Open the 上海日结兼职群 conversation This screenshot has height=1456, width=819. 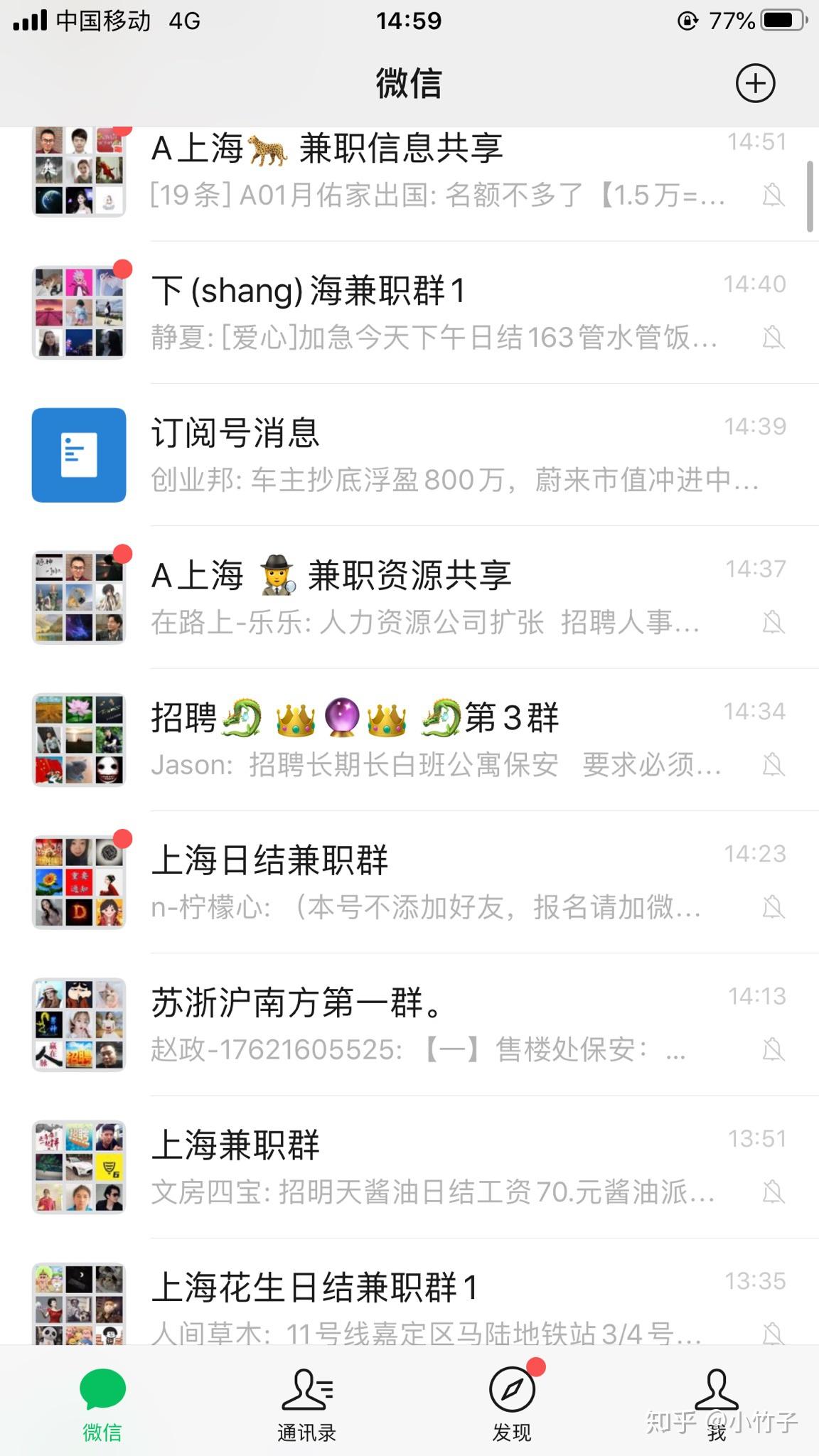[x=427, y=882]
